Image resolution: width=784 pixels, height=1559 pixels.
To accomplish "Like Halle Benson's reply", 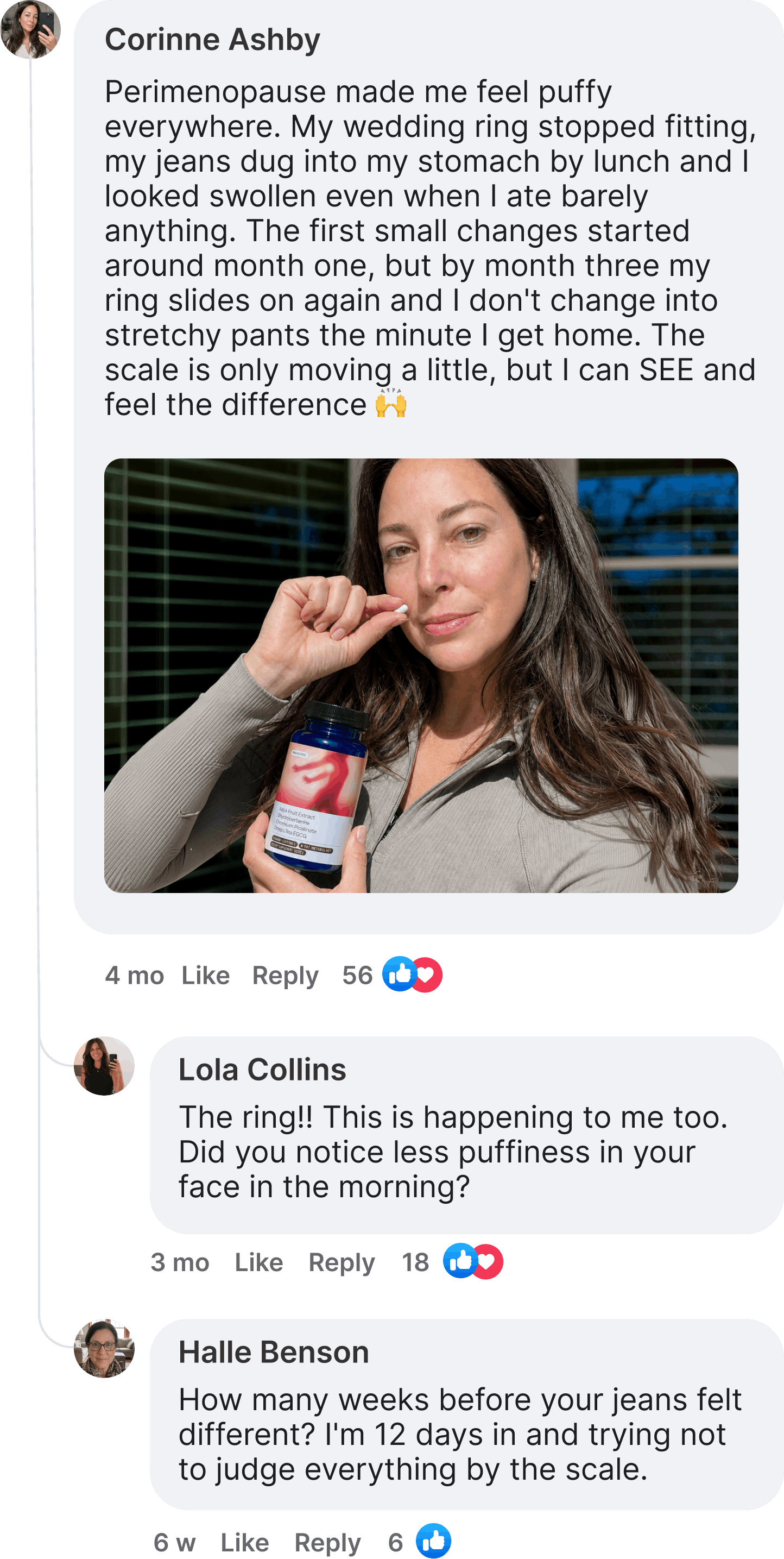I will [x=245, y=1543].
